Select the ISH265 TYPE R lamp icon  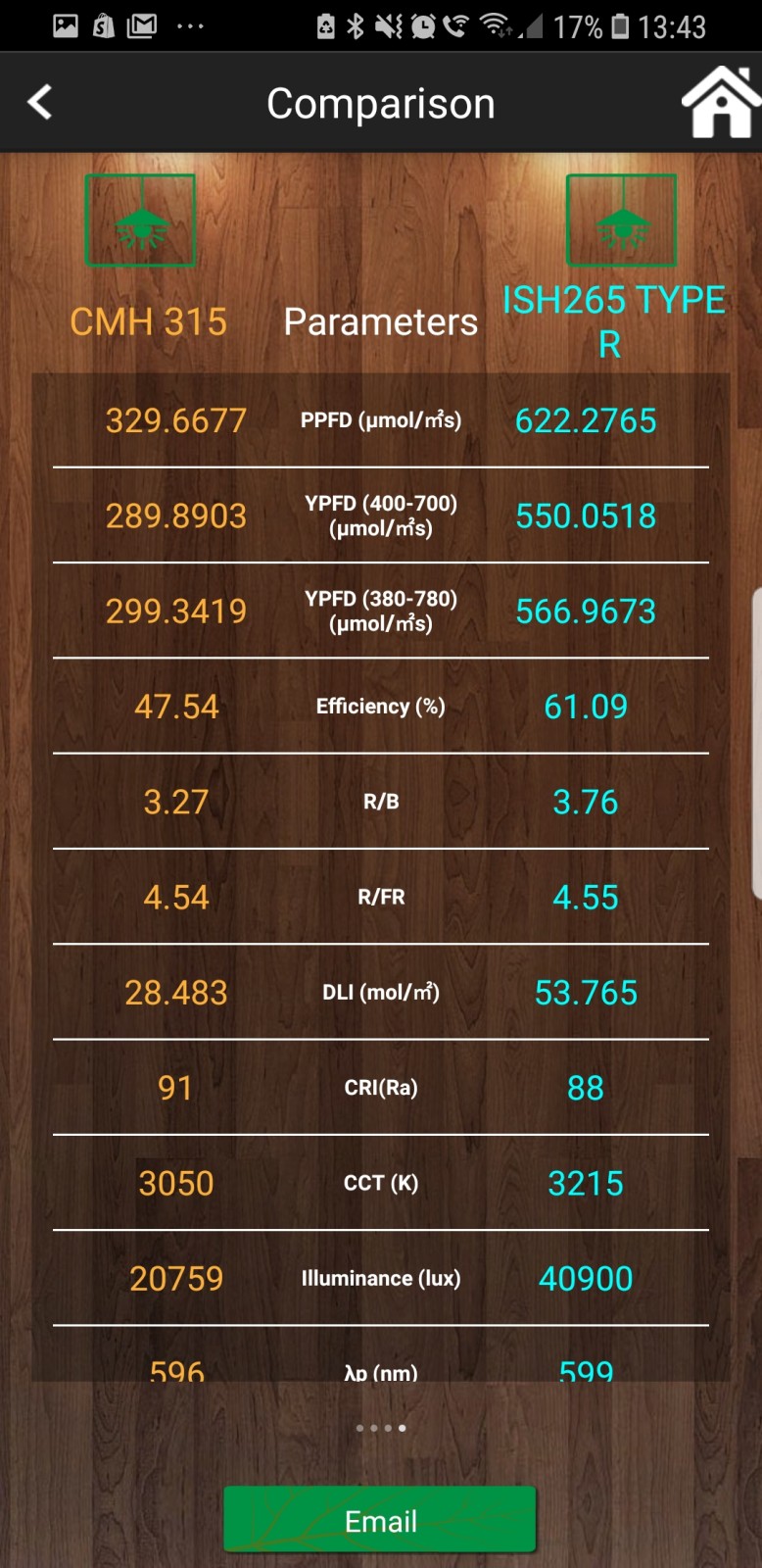click(x=621, y=220)
